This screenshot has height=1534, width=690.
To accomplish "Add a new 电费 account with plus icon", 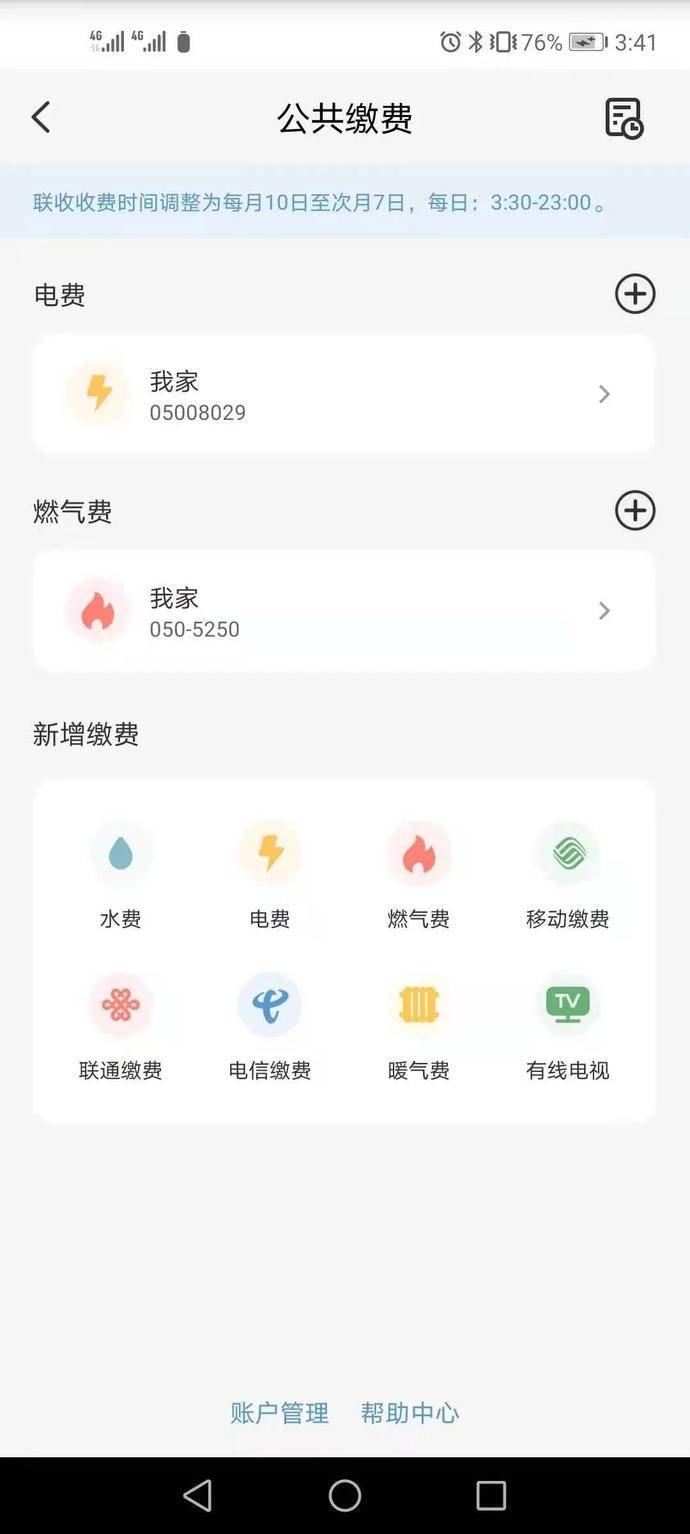I will 635,294.
